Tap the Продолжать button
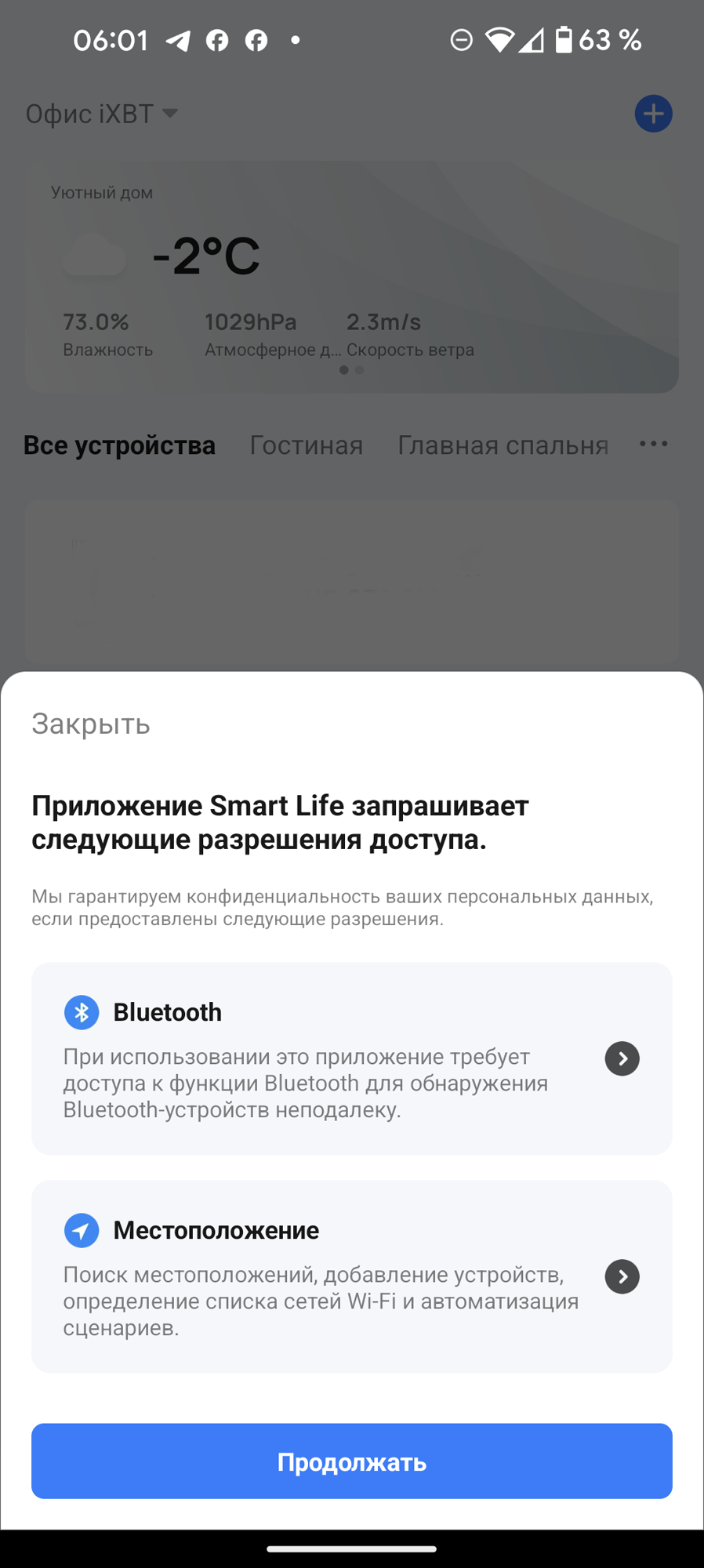Viewport: 704px width, 1568px height. coord(351,1461)
